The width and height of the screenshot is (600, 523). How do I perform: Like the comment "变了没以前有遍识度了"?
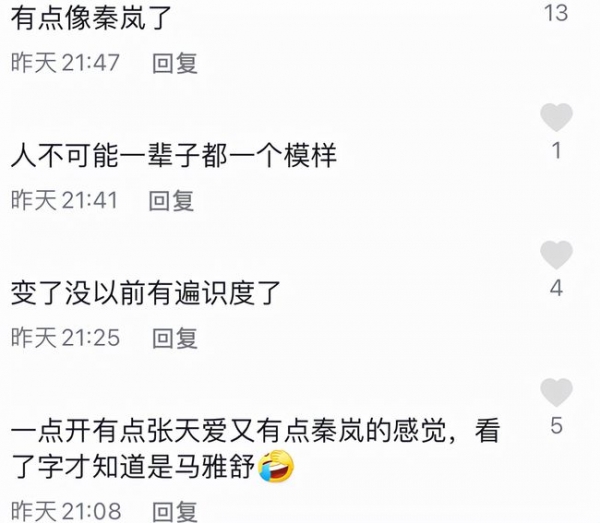coord(556,255)
